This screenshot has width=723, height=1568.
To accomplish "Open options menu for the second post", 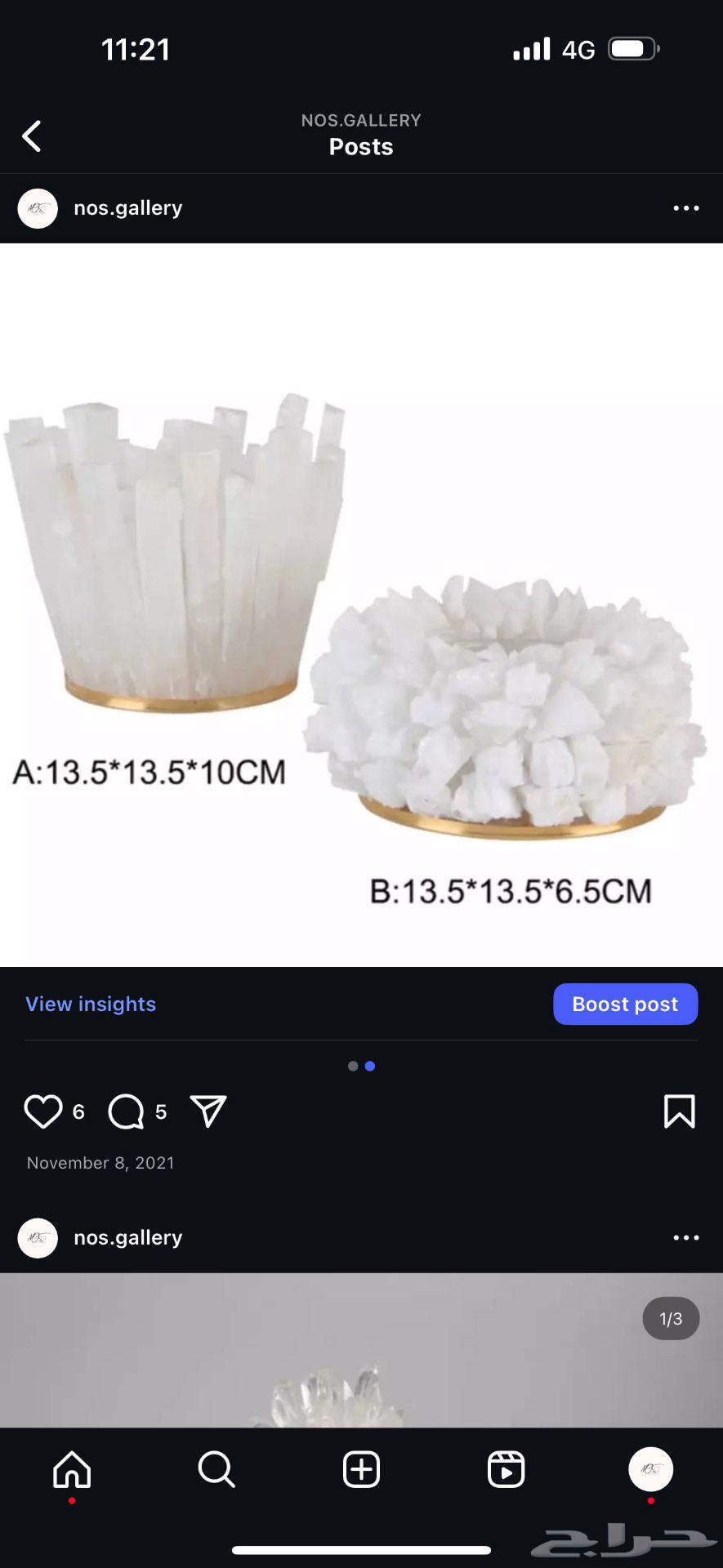I will click(685, 1238).
